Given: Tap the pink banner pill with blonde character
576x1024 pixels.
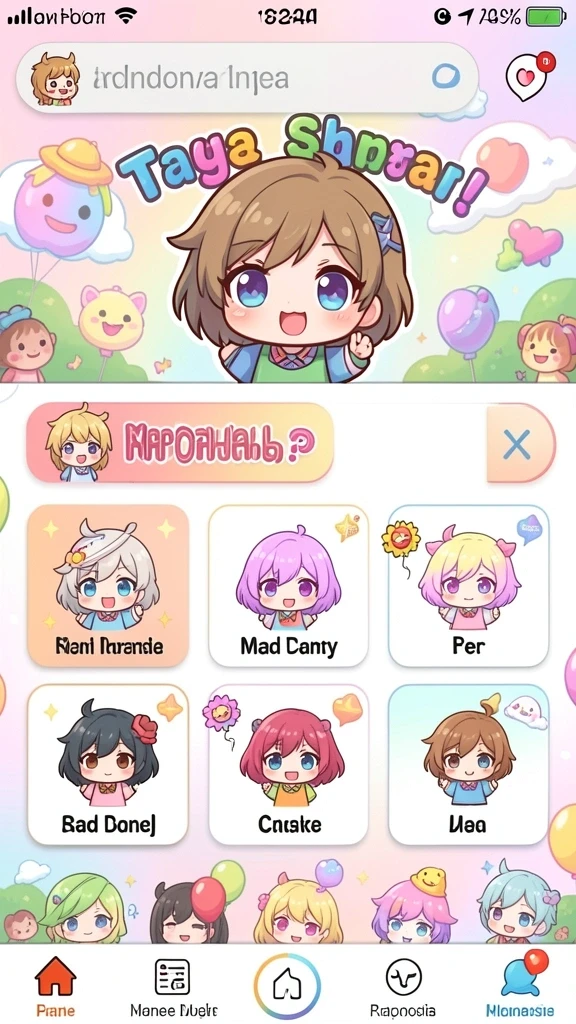Looking at the screenshot, I should (180, 443).
